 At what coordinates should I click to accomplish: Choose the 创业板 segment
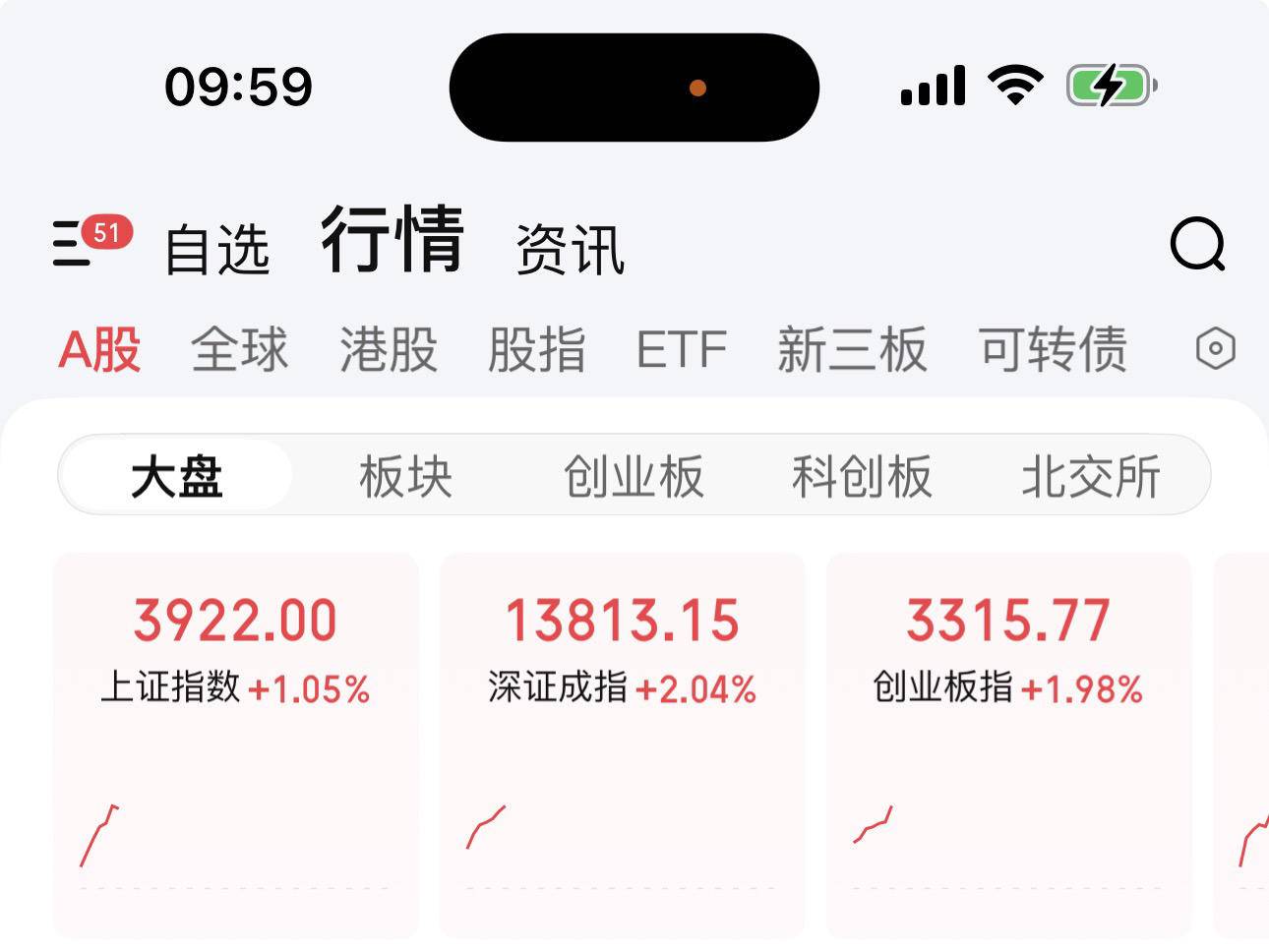coord(634,477)
